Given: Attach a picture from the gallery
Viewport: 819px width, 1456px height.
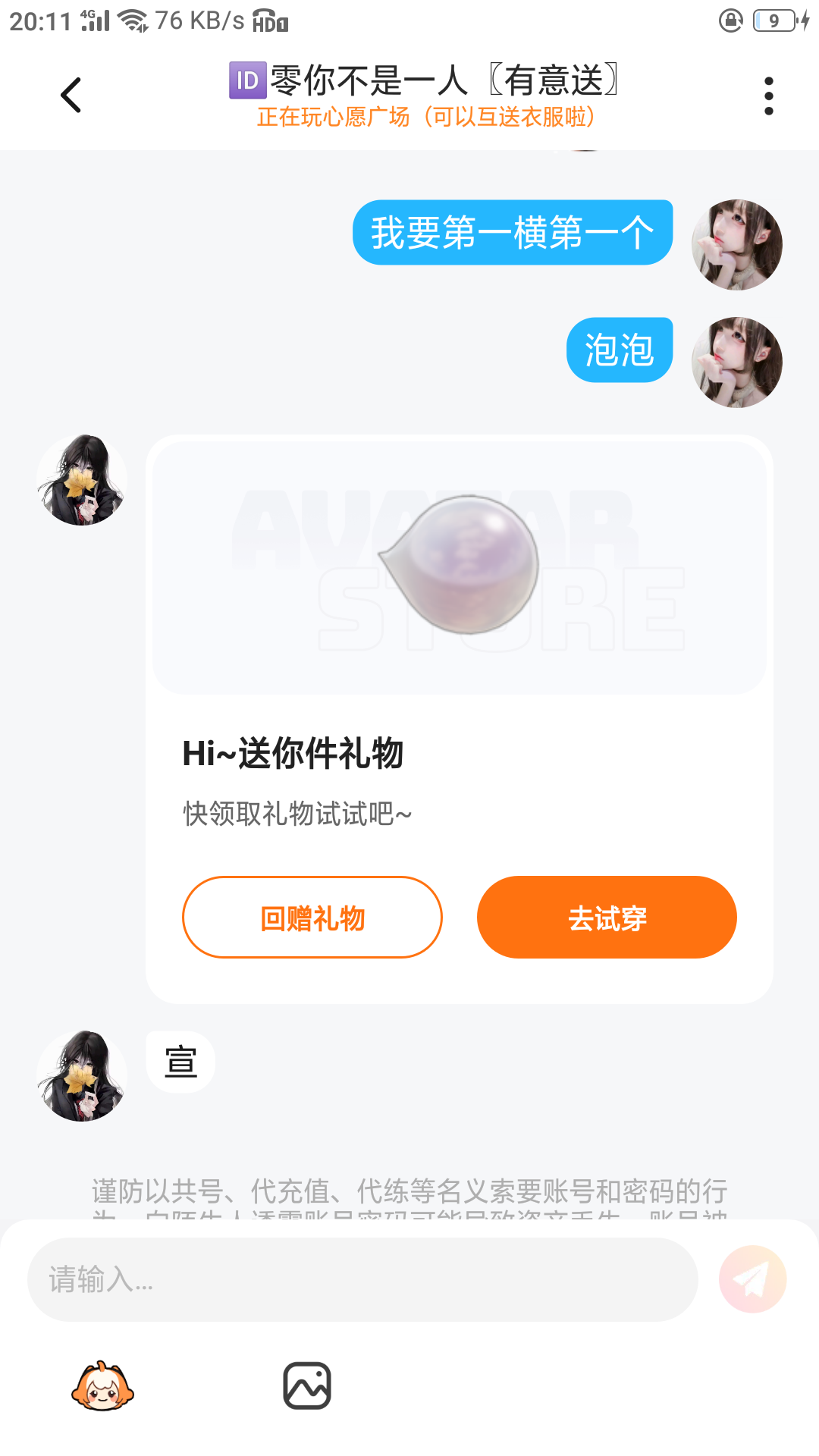Looking at the screenshot, I should point(307,1386).
